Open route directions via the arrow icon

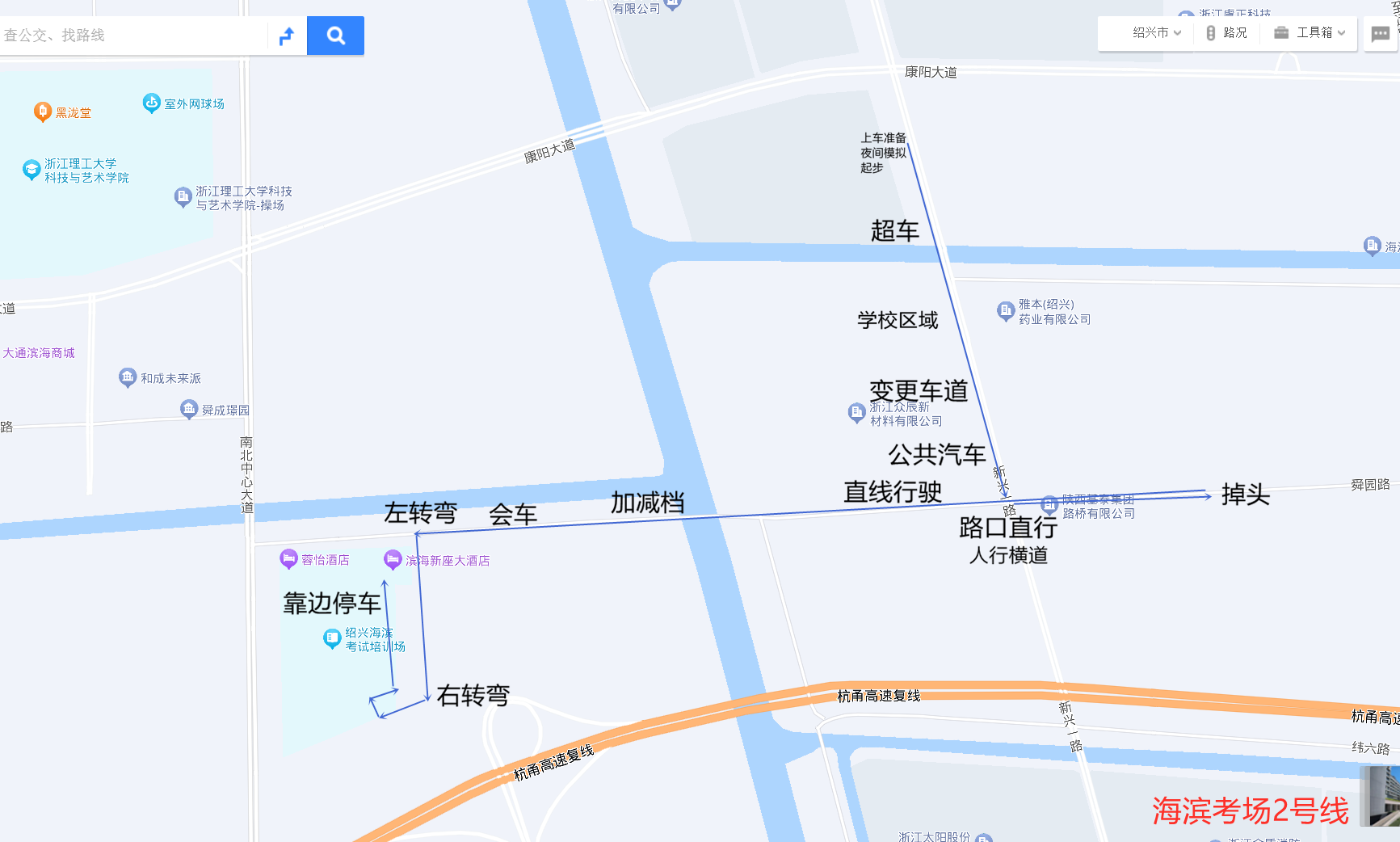click(x=287, y=36)
